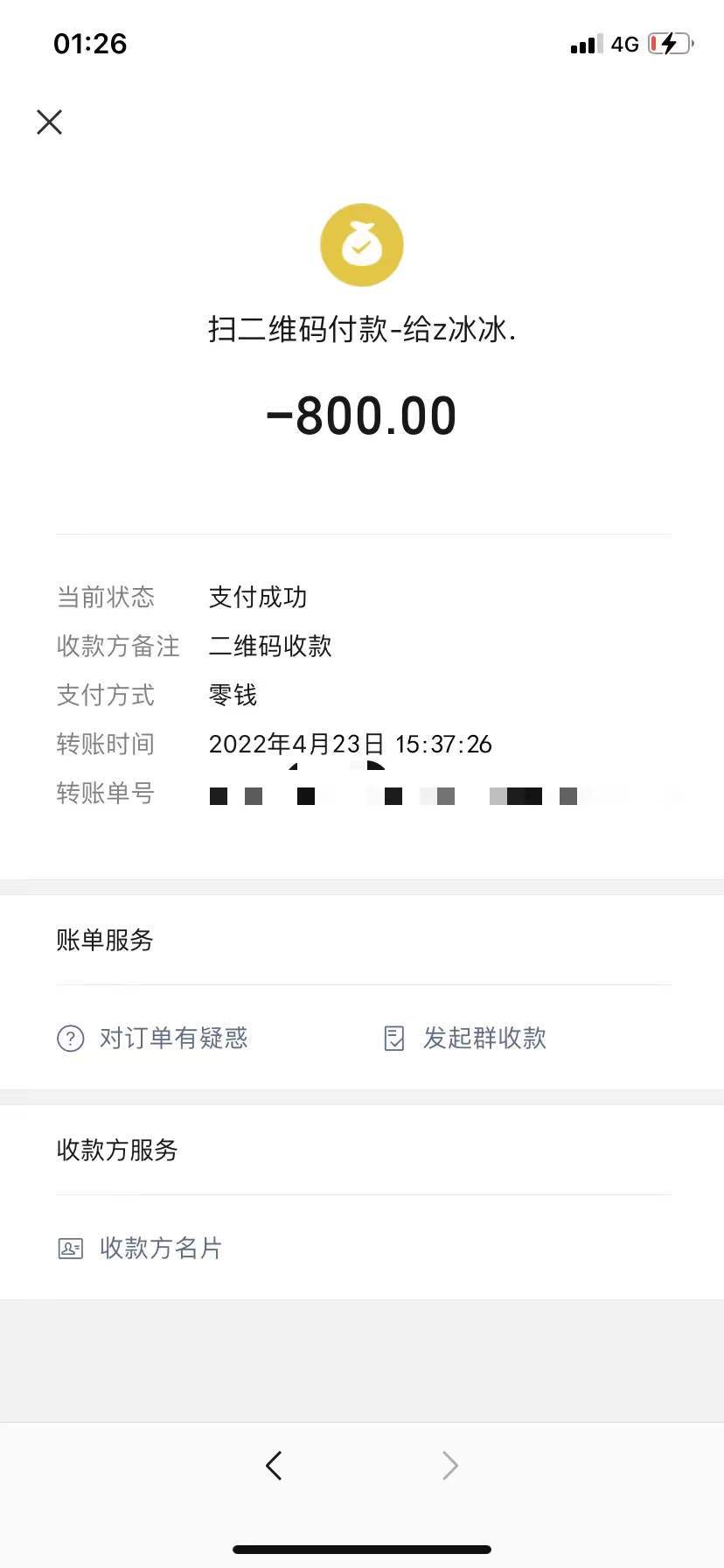Open 对订单有疑惑 order help
Viewport: 724px width, 1568px height.
[154, 1039]
